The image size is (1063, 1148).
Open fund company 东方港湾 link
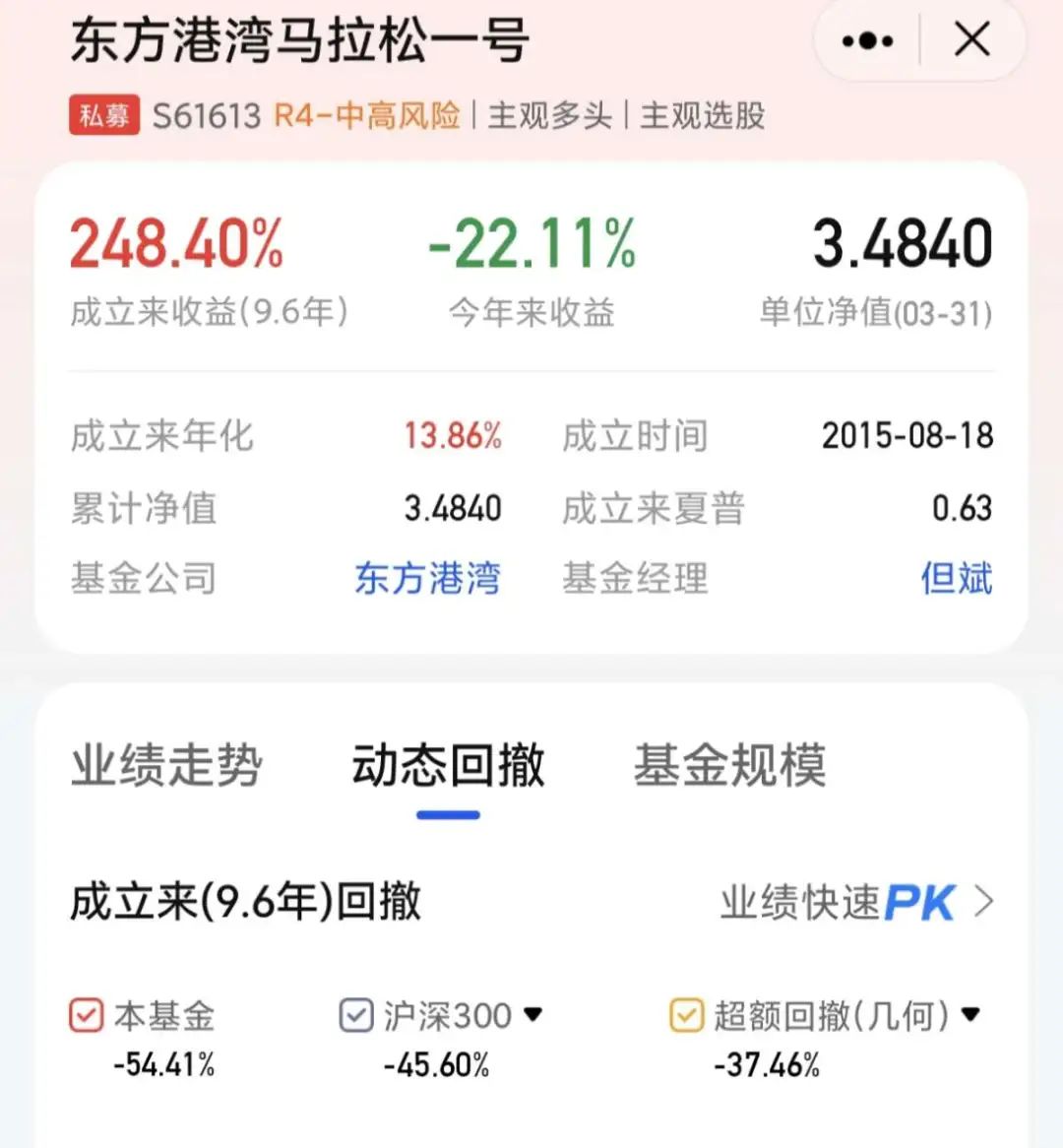[427, 579]
